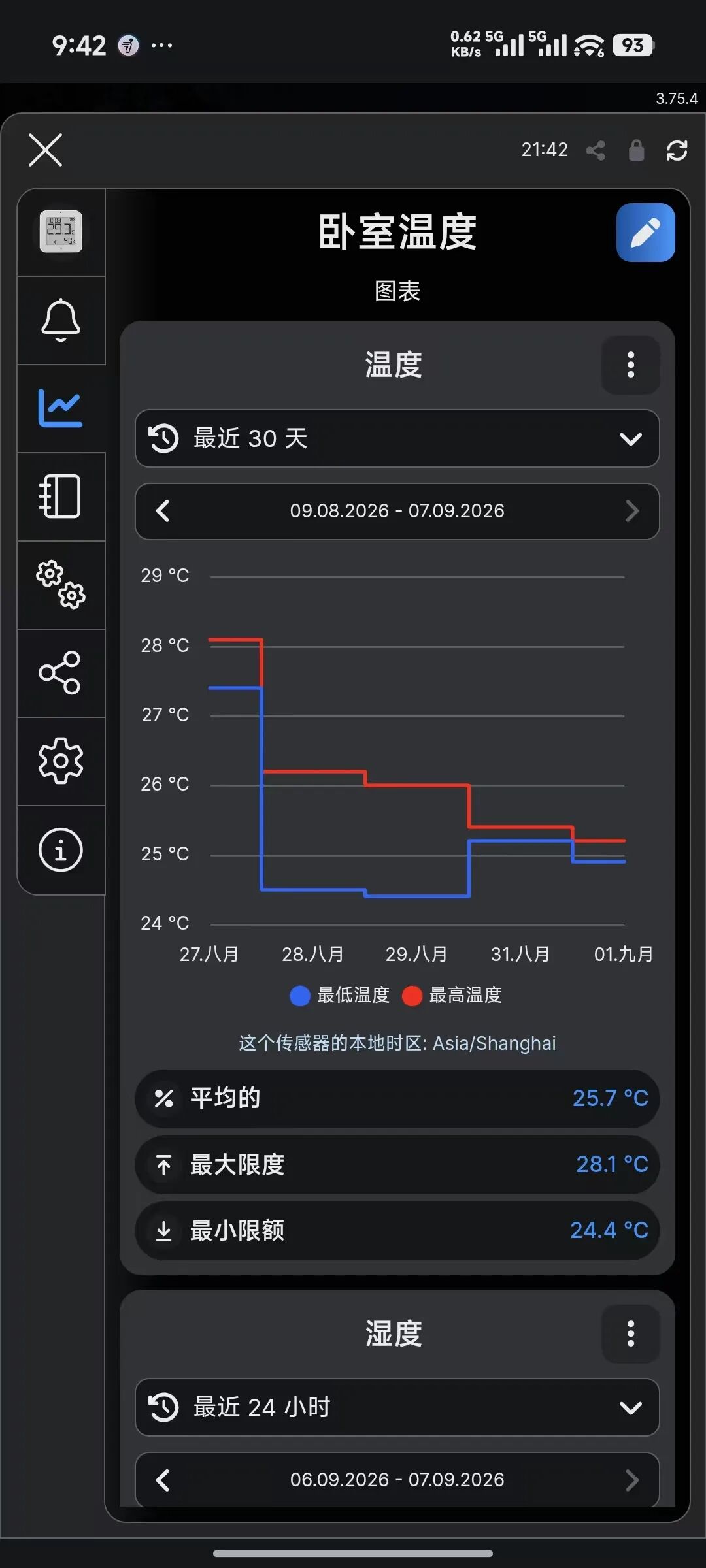Open the 湿度 chart overflow menu
The image size is (706, 1568).
point(630,1333)
